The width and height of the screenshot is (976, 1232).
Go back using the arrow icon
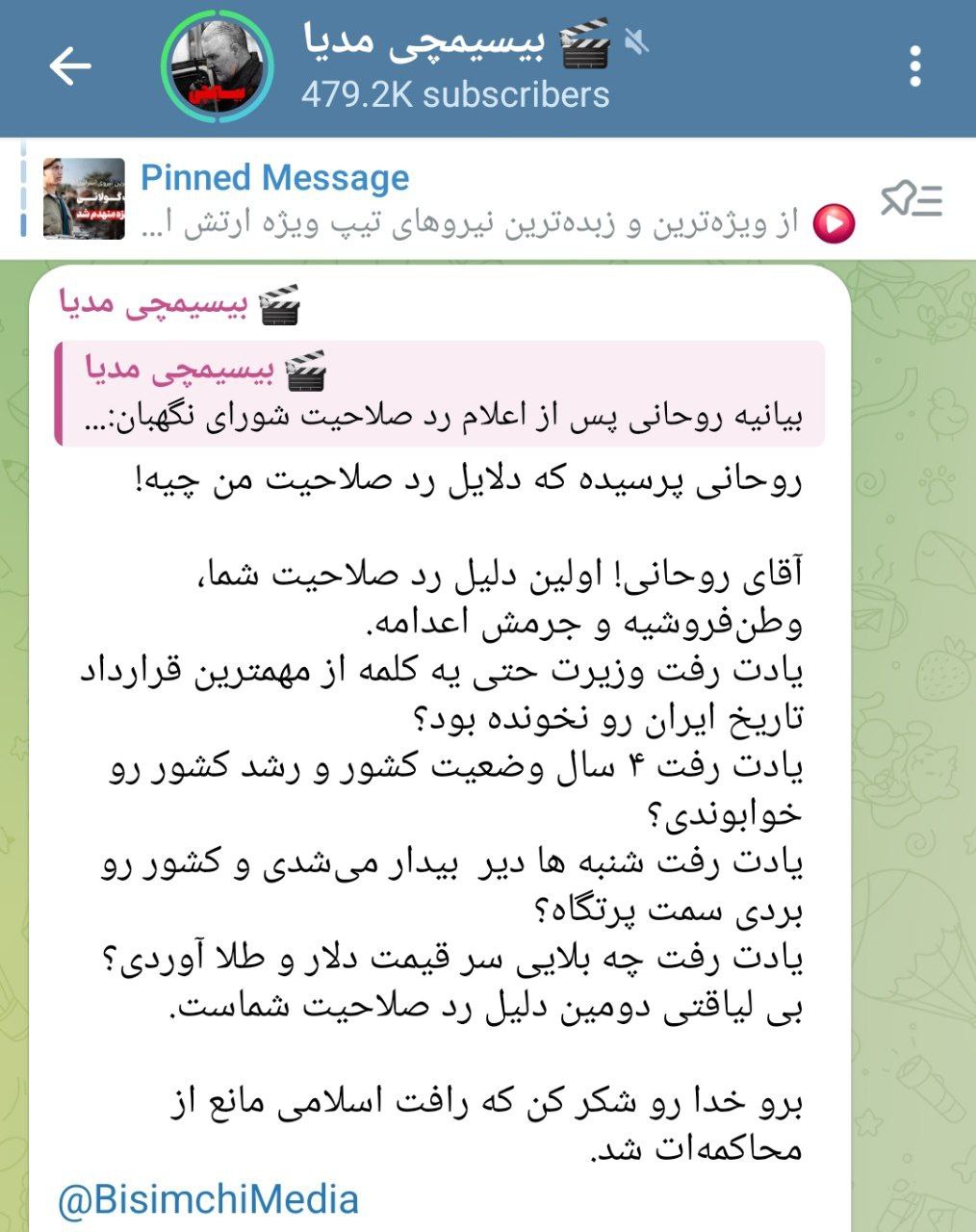point(69,66)
